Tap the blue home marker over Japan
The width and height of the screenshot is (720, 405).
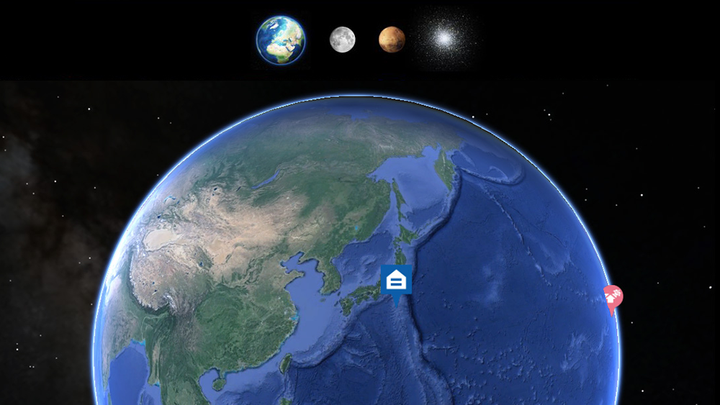click(x=397, y=279)
